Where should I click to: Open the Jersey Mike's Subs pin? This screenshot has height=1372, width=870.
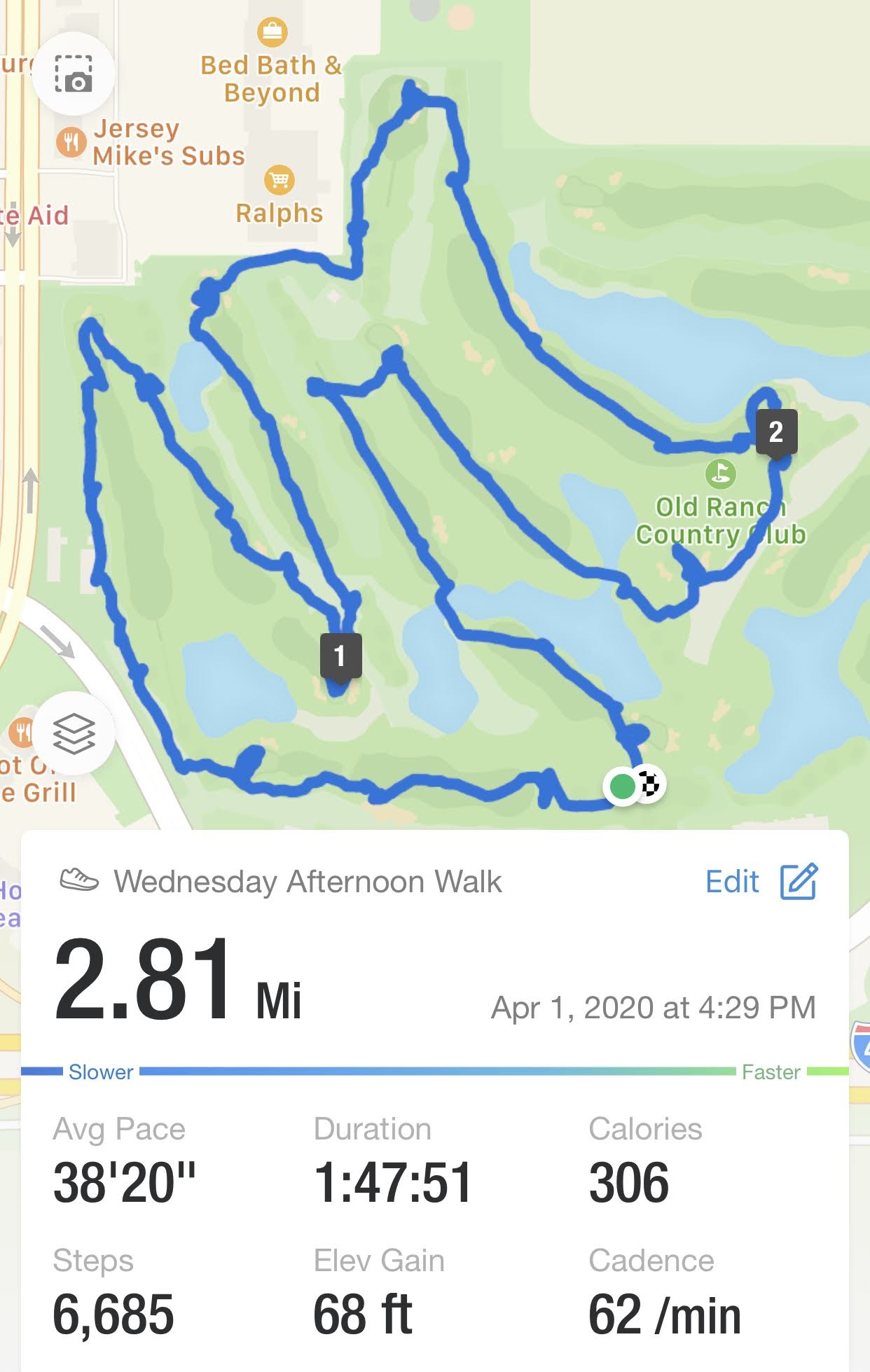pos(71,142)
